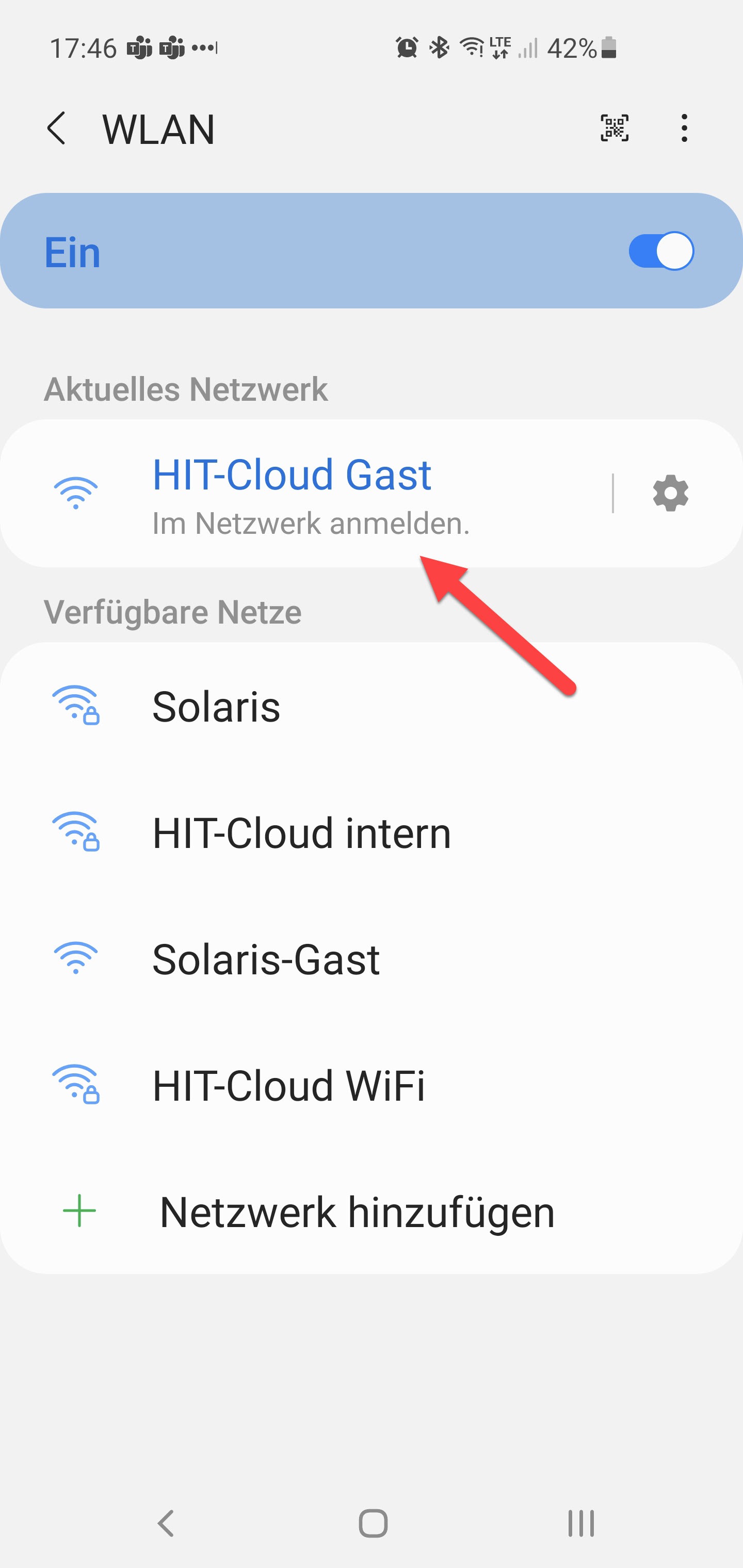Go back from the WLAN screen

[x=57, y=128]
